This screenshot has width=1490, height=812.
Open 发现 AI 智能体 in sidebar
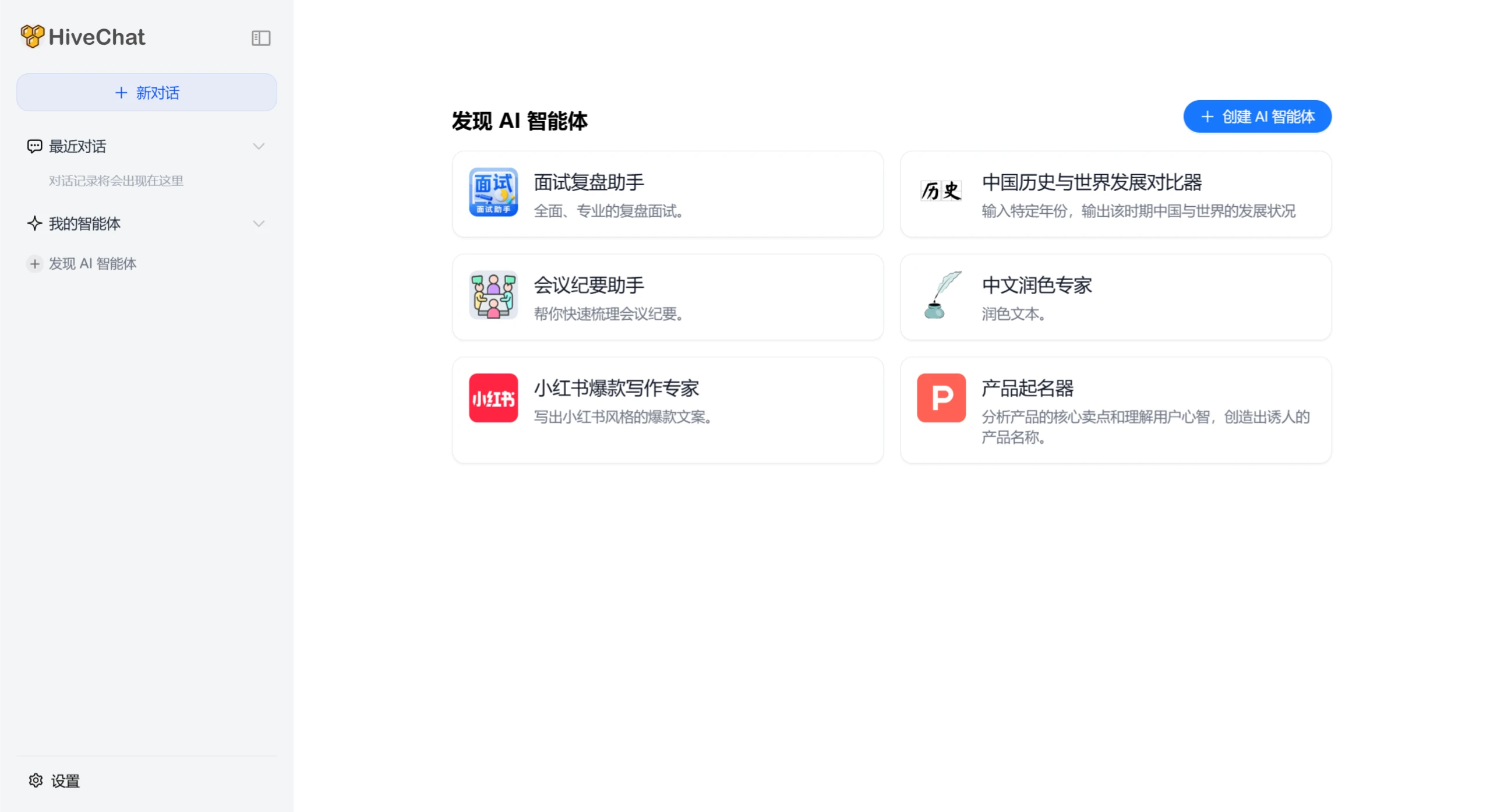(92, 264)
